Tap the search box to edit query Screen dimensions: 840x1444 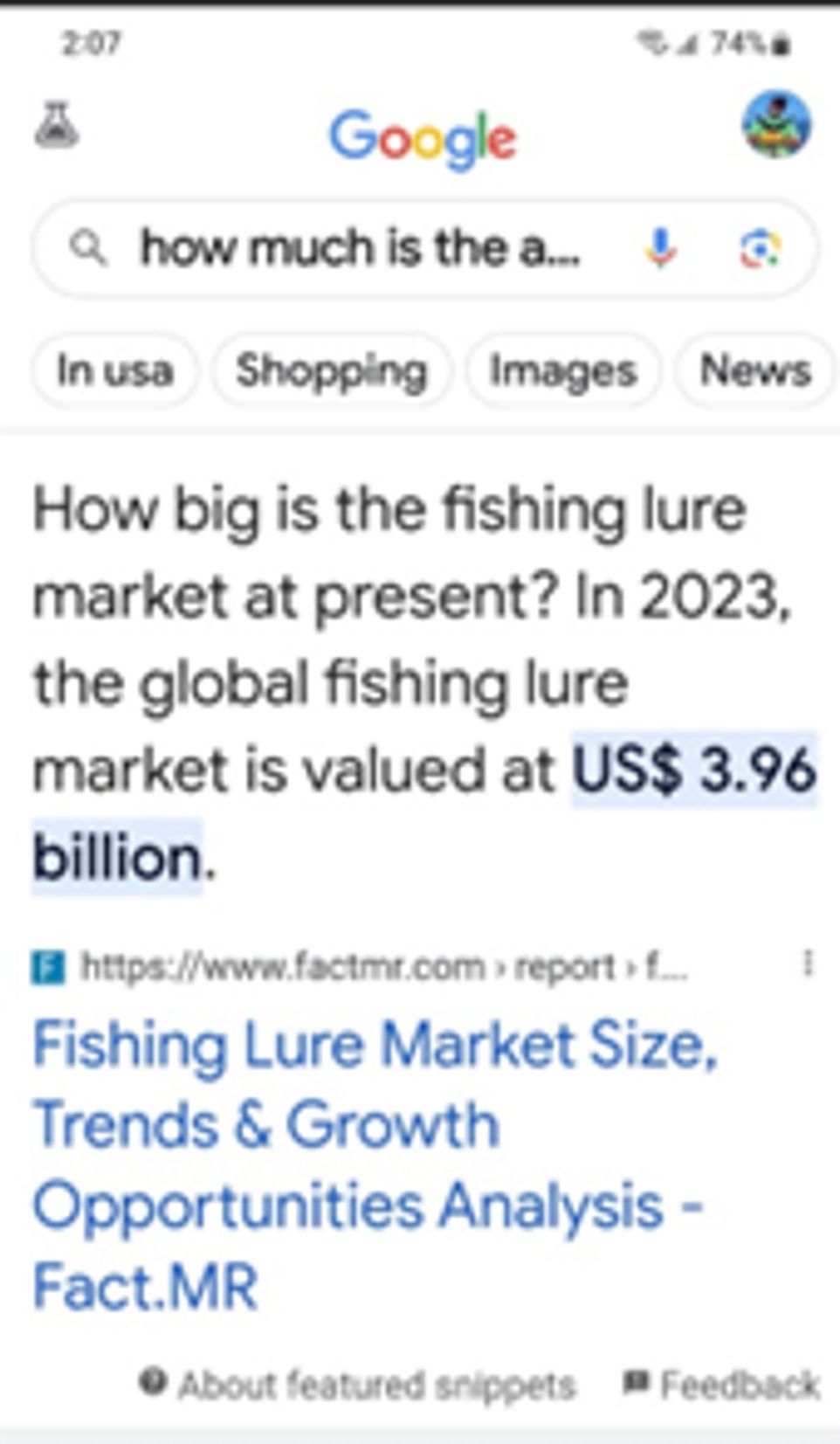click(x=358, y=249)
